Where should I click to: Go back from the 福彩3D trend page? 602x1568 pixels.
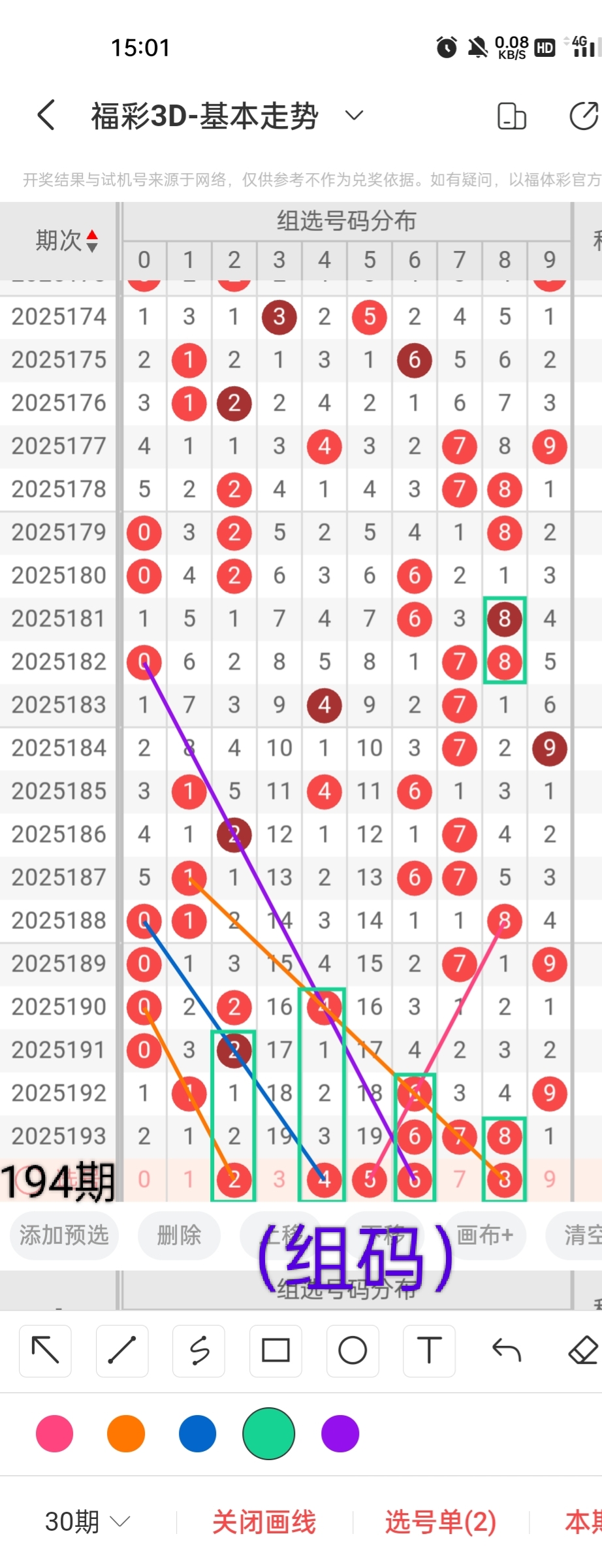46,116
